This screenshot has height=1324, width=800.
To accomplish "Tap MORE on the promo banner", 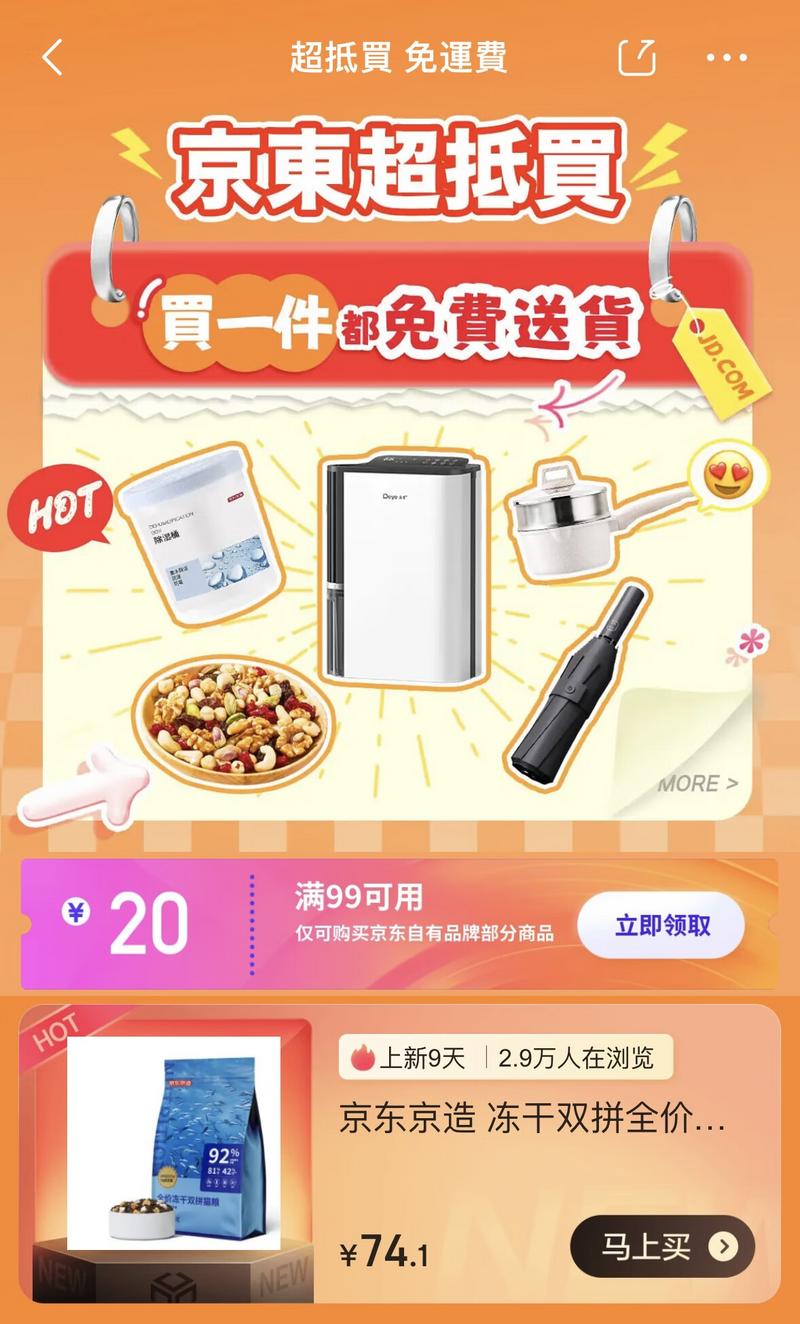I will click(698, 784).
